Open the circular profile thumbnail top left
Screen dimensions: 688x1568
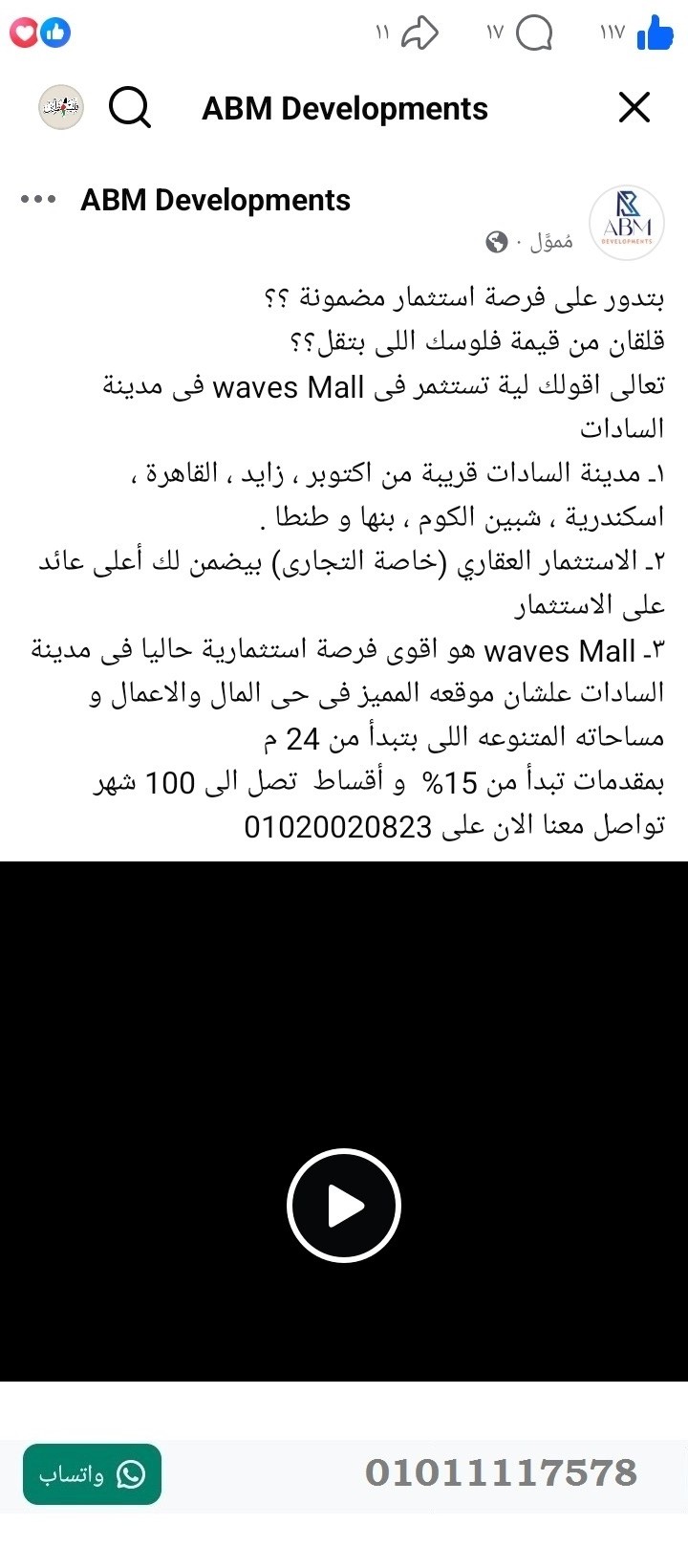[60, 106]
